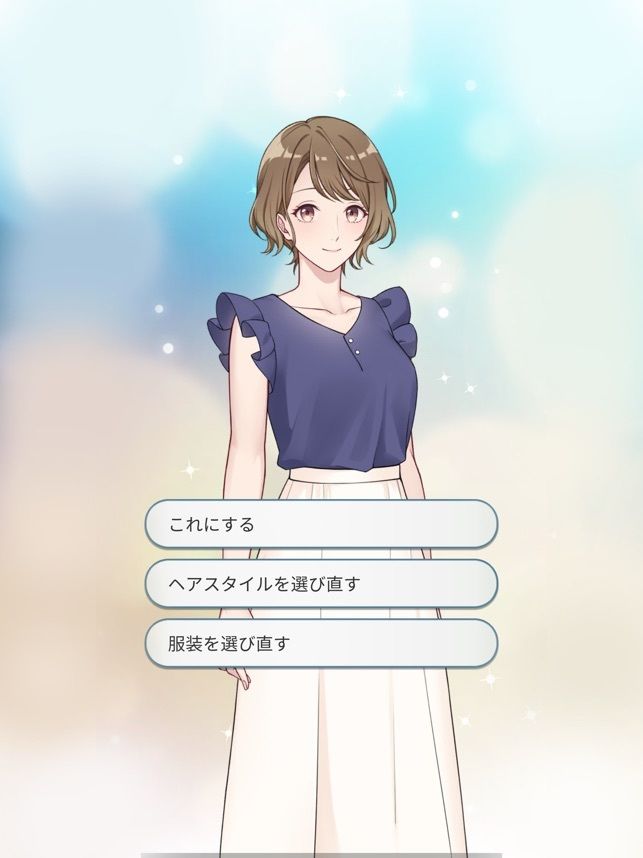The height and width of the screenshot is (858, 643).
Task: Choose ヘアスタイルを選び直す to repick hairstyle
Action: [321, 583]
